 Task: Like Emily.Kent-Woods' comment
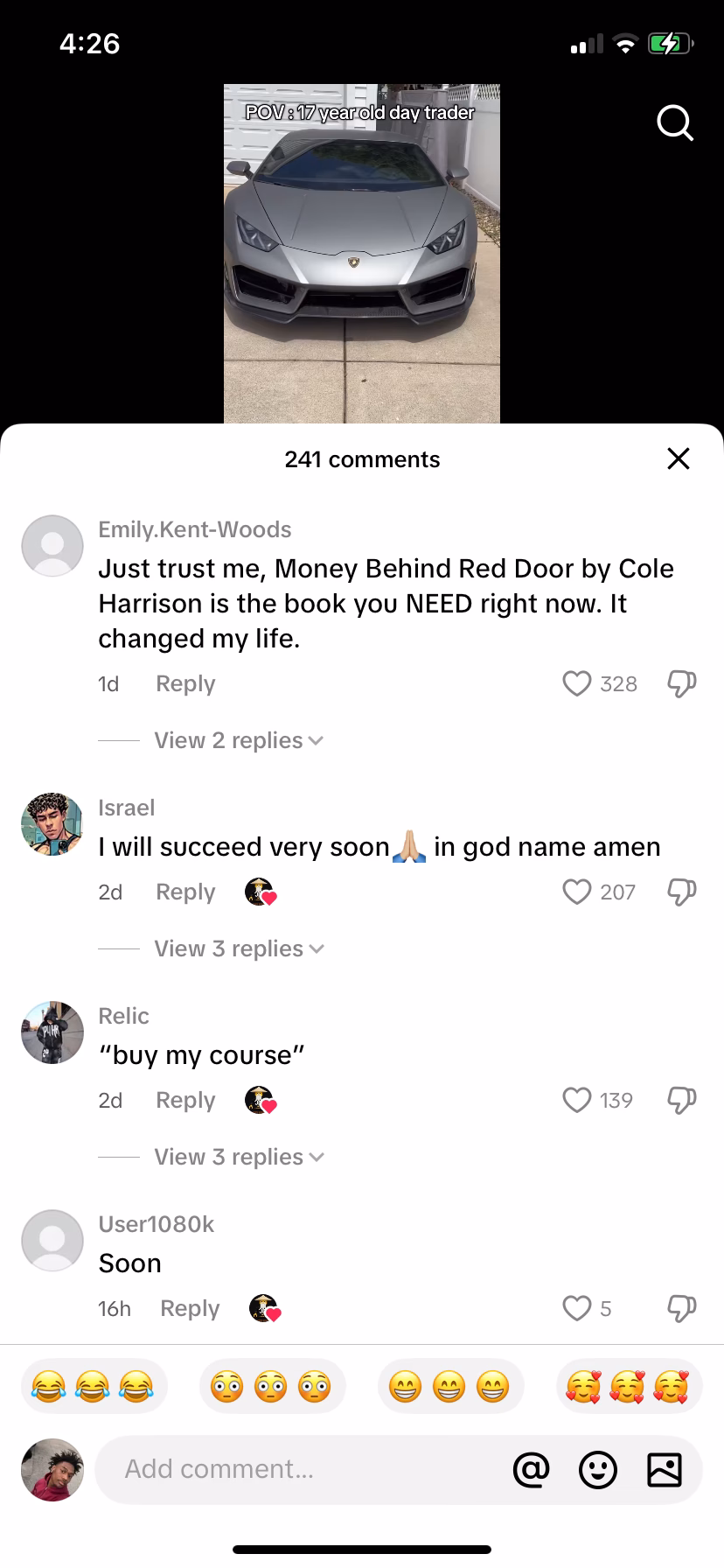[x=577, y=683]
